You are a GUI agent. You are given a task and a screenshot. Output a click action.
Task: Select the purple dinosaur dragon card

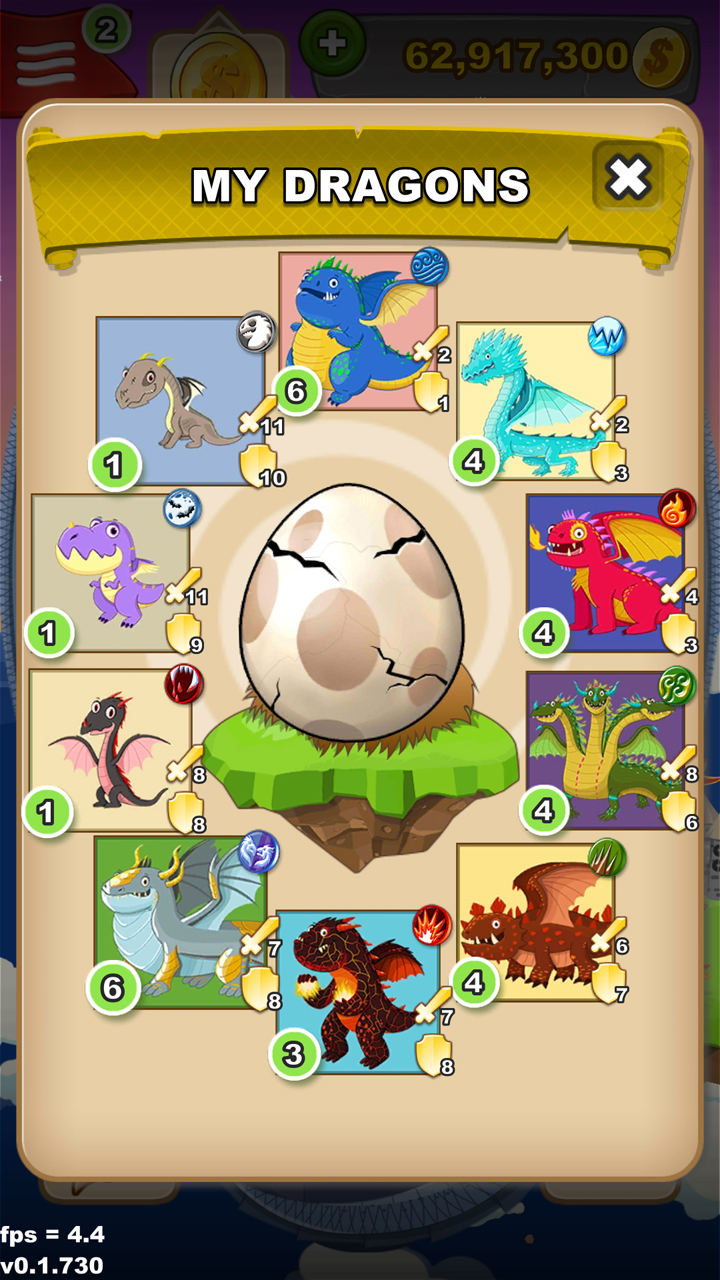[x=112, y=572]
